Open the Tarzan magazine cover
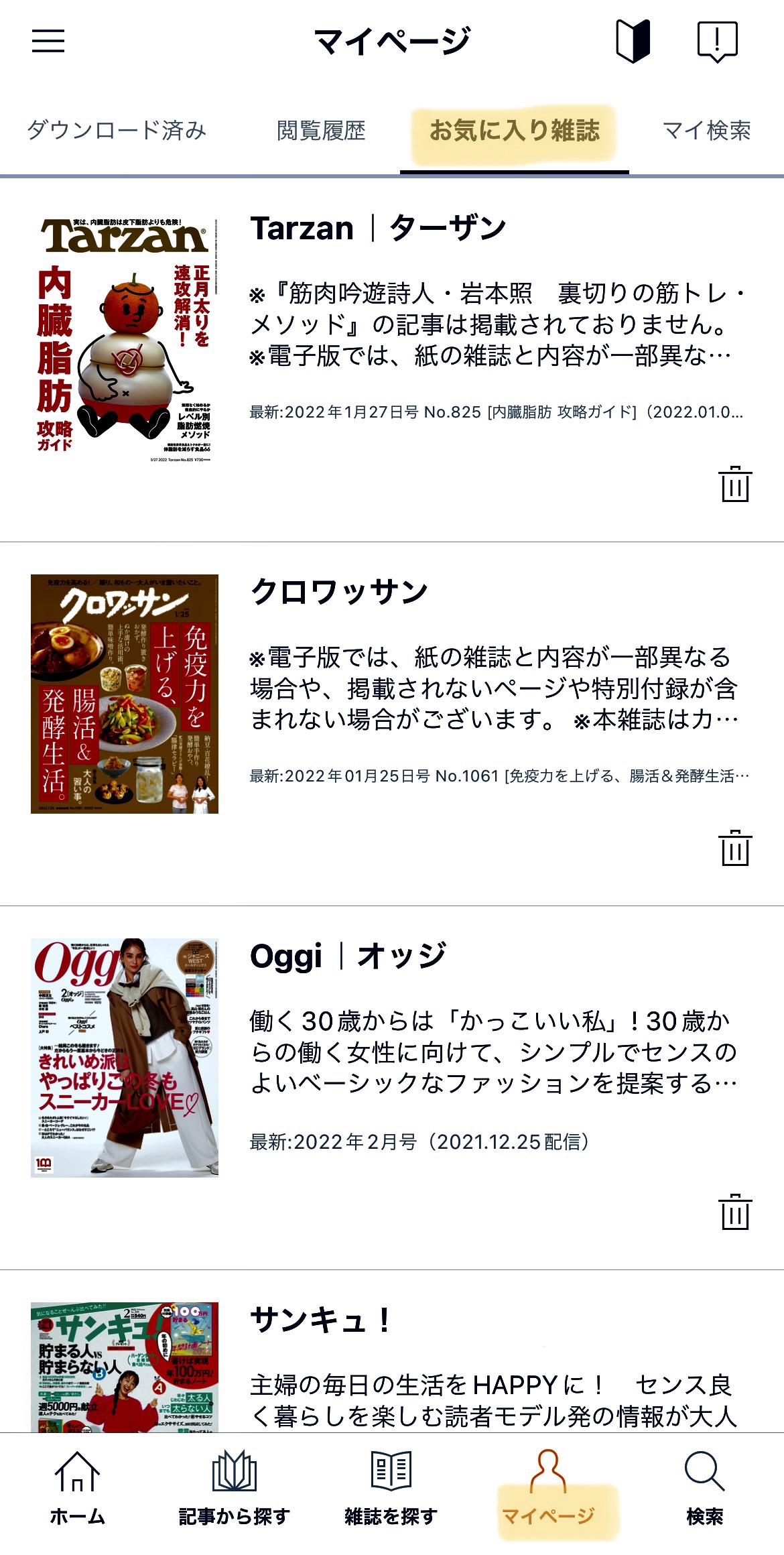The width and height of the screenshot is (784, 1555). [x=125, y=340]
